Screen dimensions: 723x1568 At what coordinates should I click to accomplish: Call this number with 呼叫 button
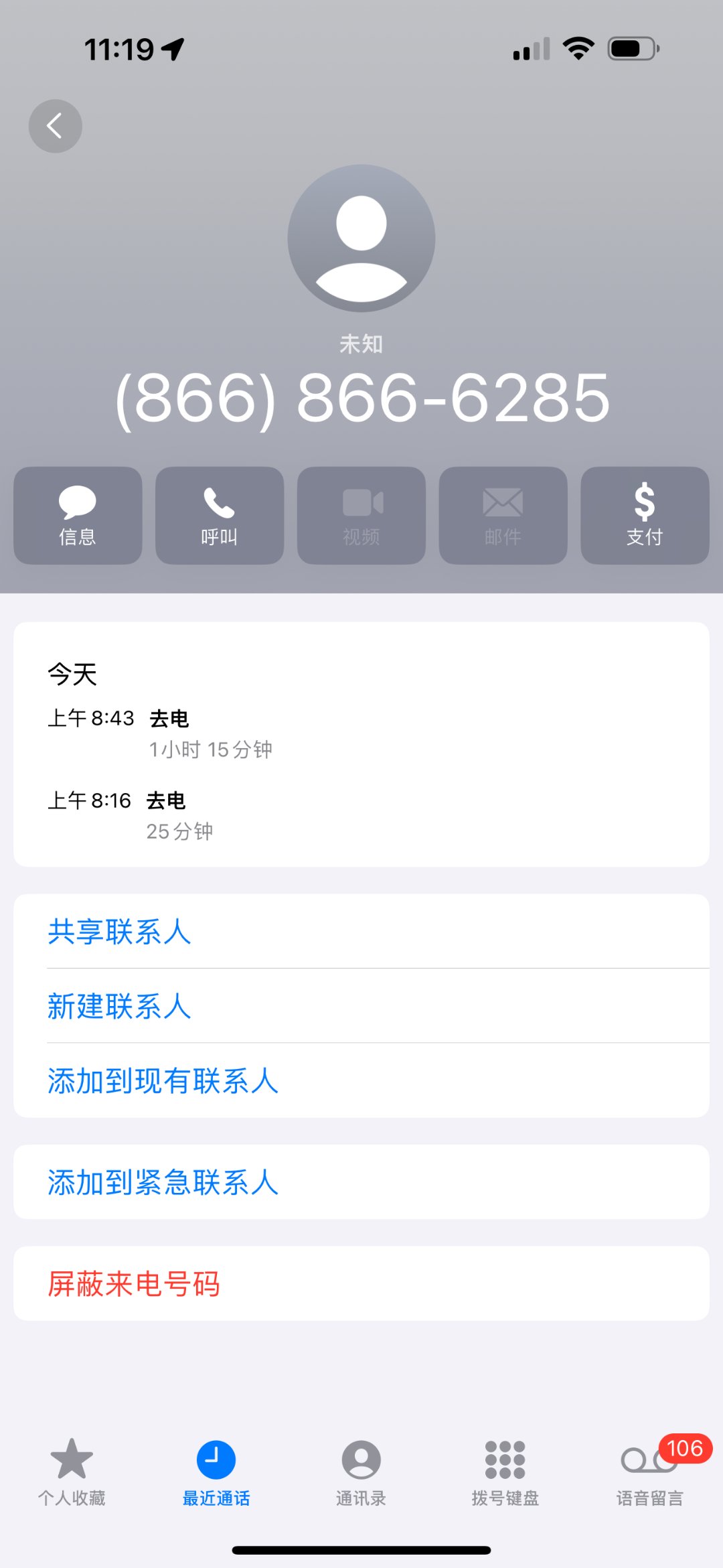pyautogui.click(x=220, y=515)
